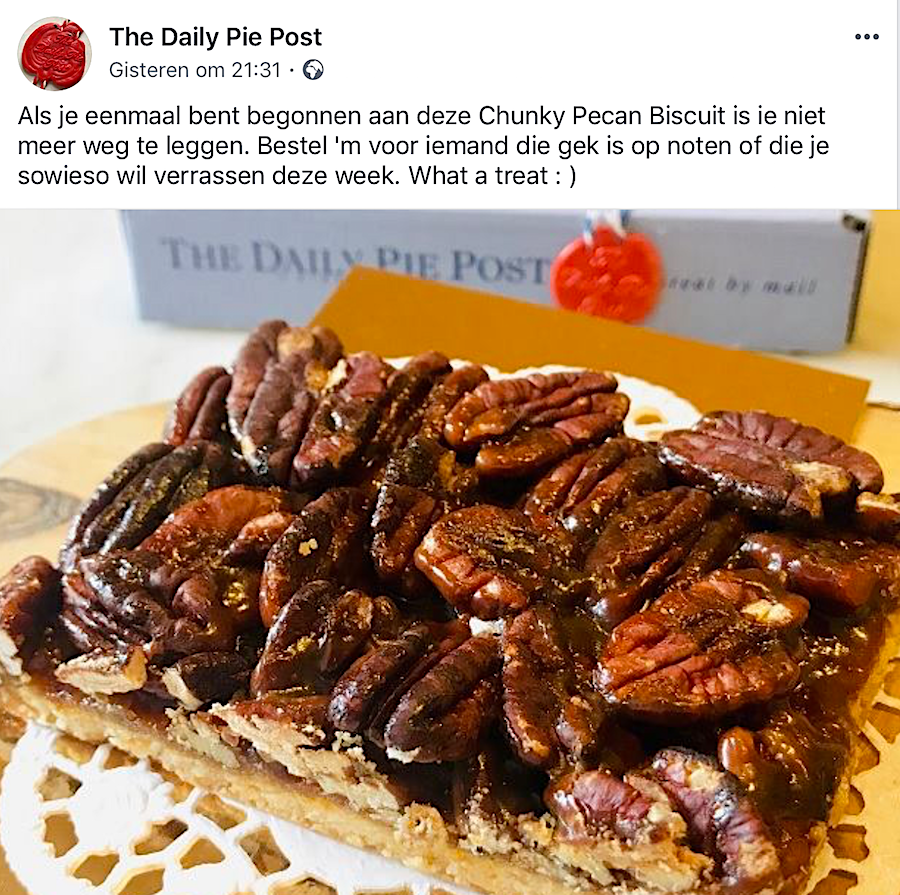Open the post's three-dot options menu
900x895 pixels.
[x=866, y=38]
